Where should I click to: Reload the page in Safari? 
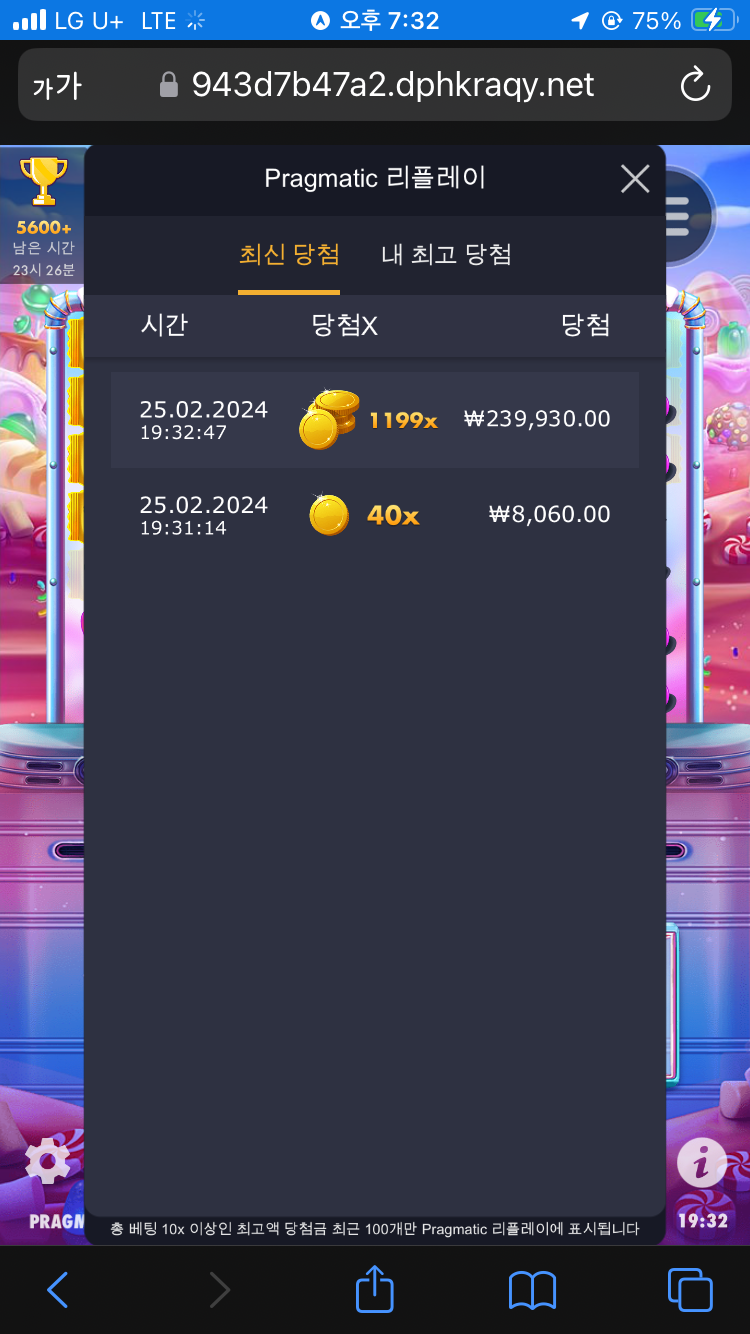click(694, 85)
